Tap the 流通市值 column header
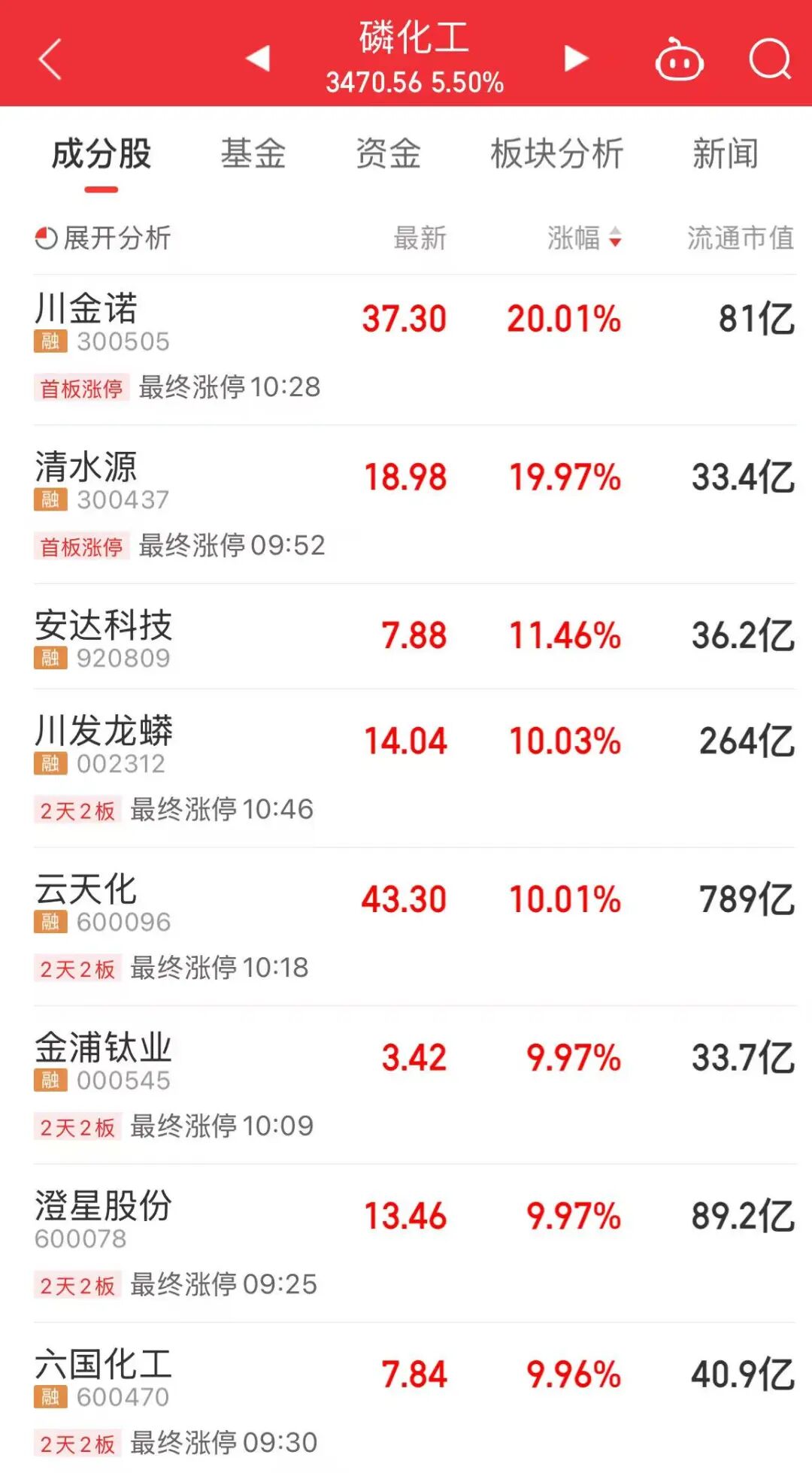The image size is (812, 1473). pyautogui.click(x=738, y=238)
